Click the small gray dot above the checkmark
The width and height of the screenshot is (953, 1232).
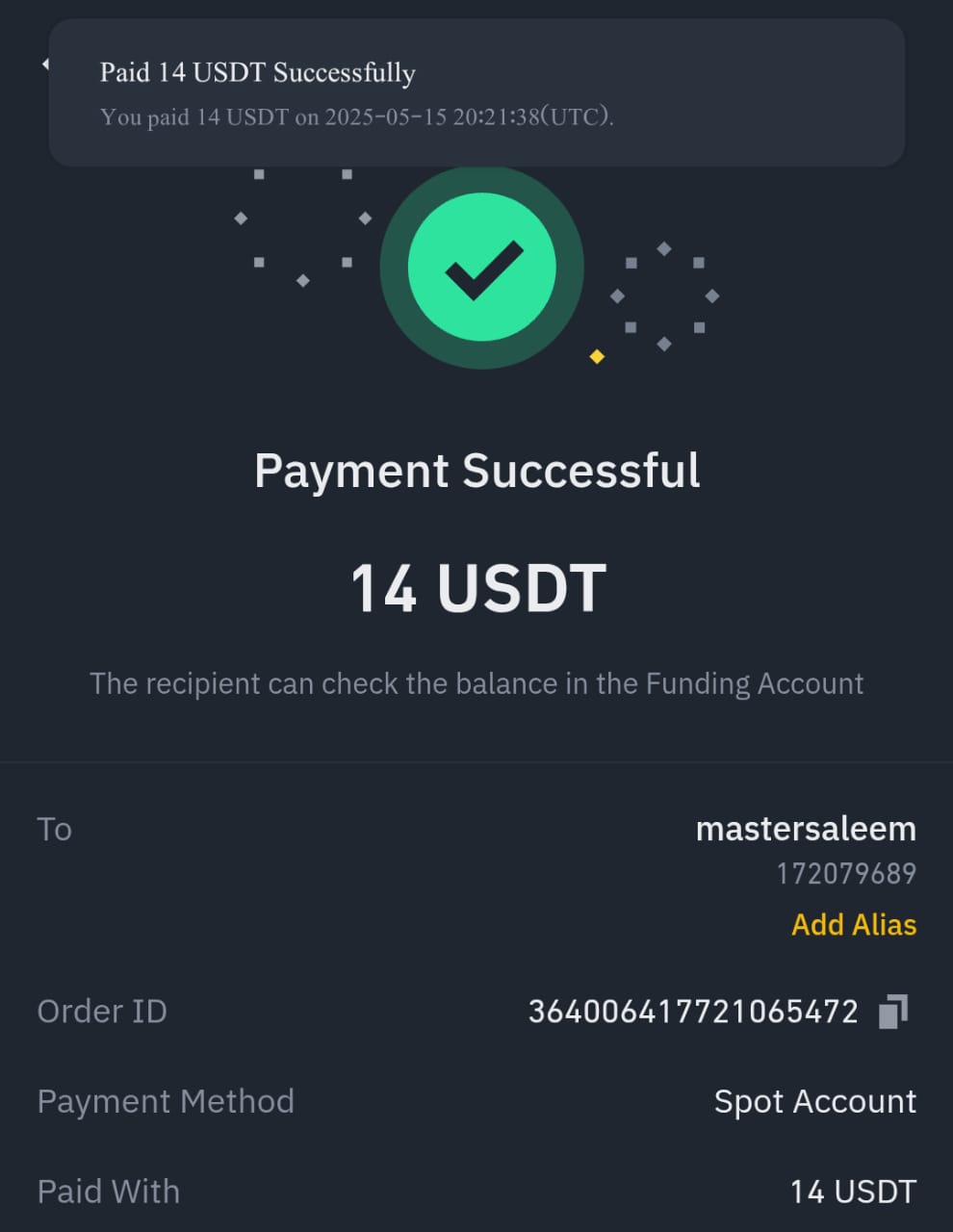345,174
